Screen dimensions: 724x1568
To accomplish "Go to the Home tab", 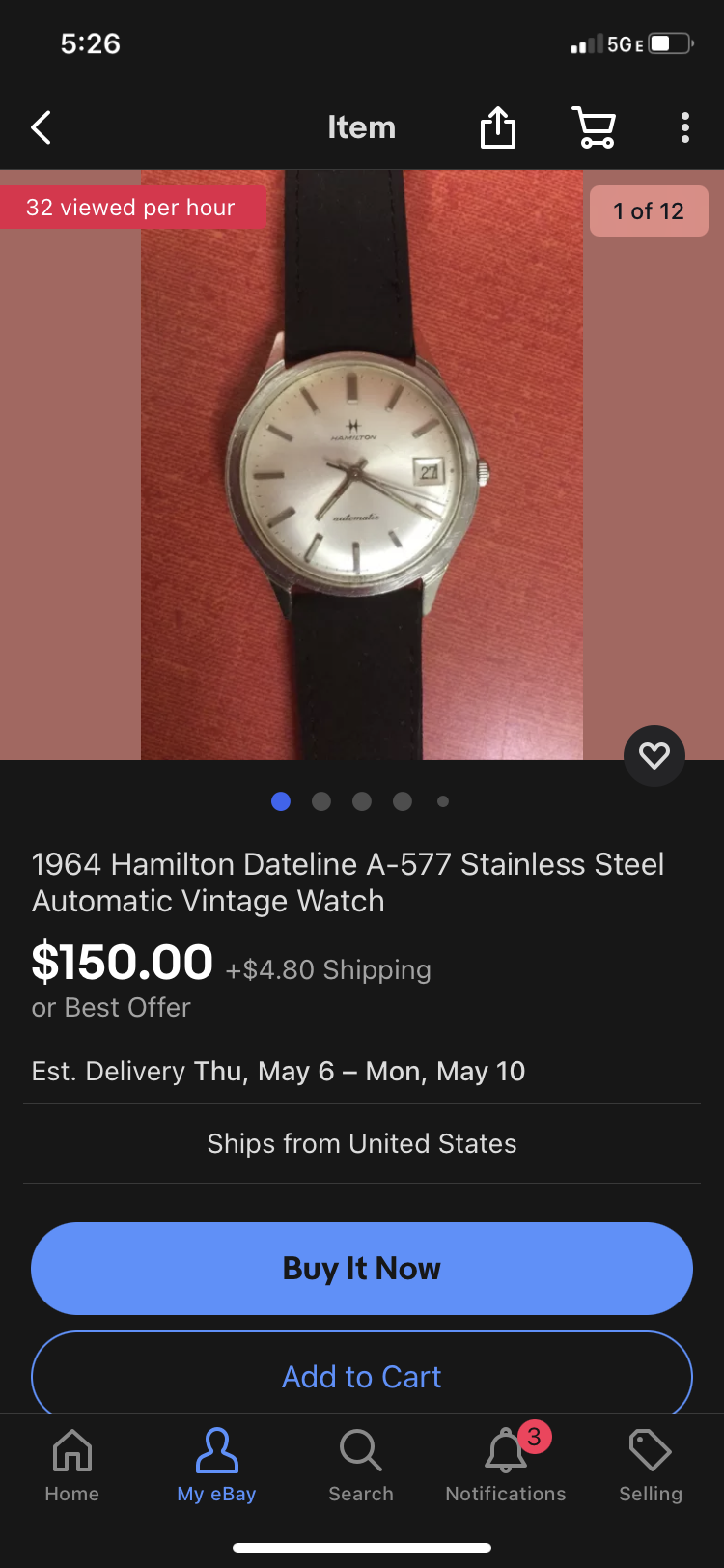I will click(x=72, y=1465).
